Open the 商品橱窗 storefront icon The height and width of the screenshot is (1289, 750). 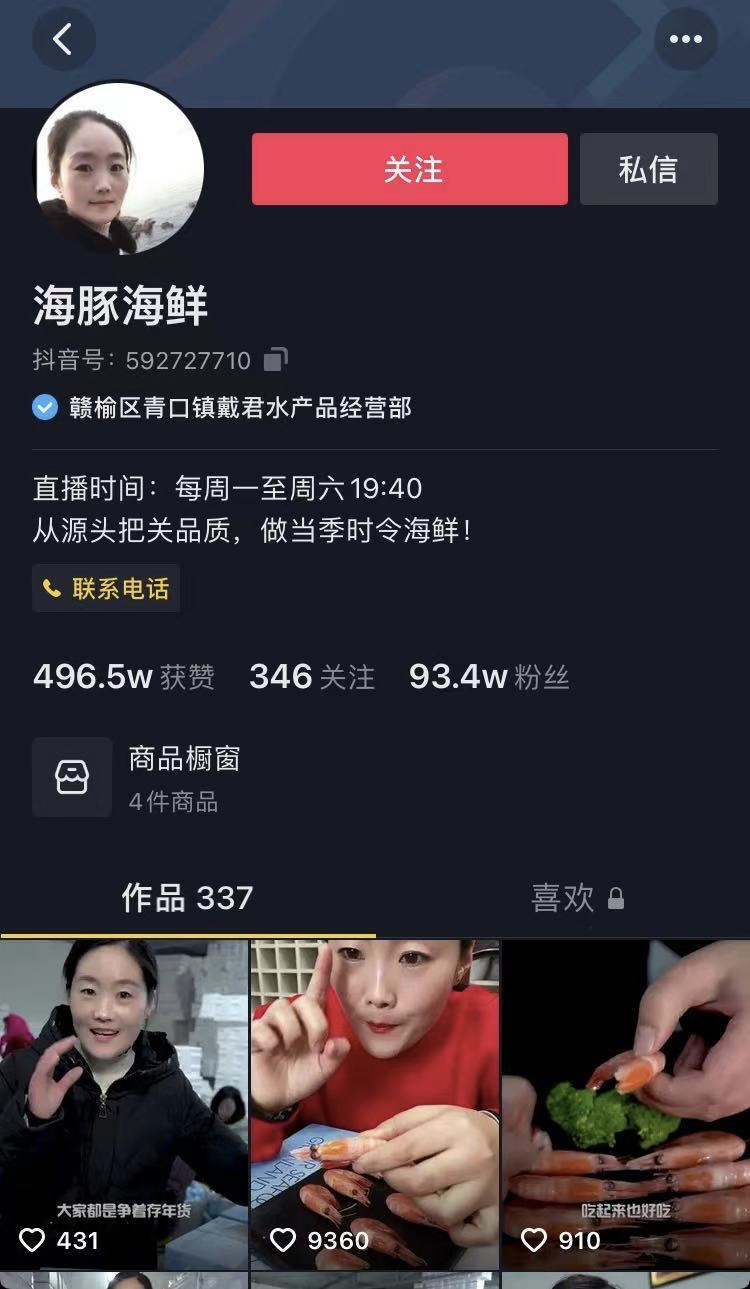click(x=74, y=777)
